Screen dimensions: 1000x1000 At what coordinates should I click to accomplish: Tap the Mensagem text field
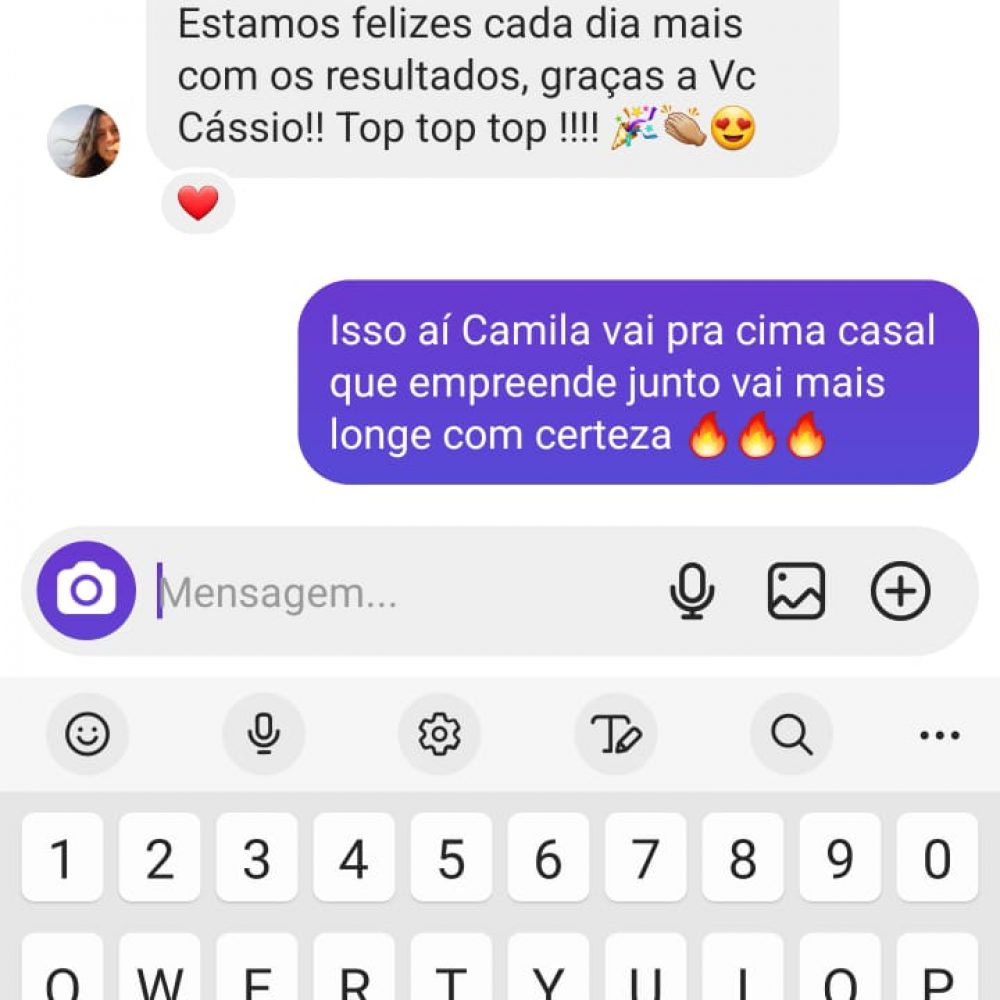400,593
